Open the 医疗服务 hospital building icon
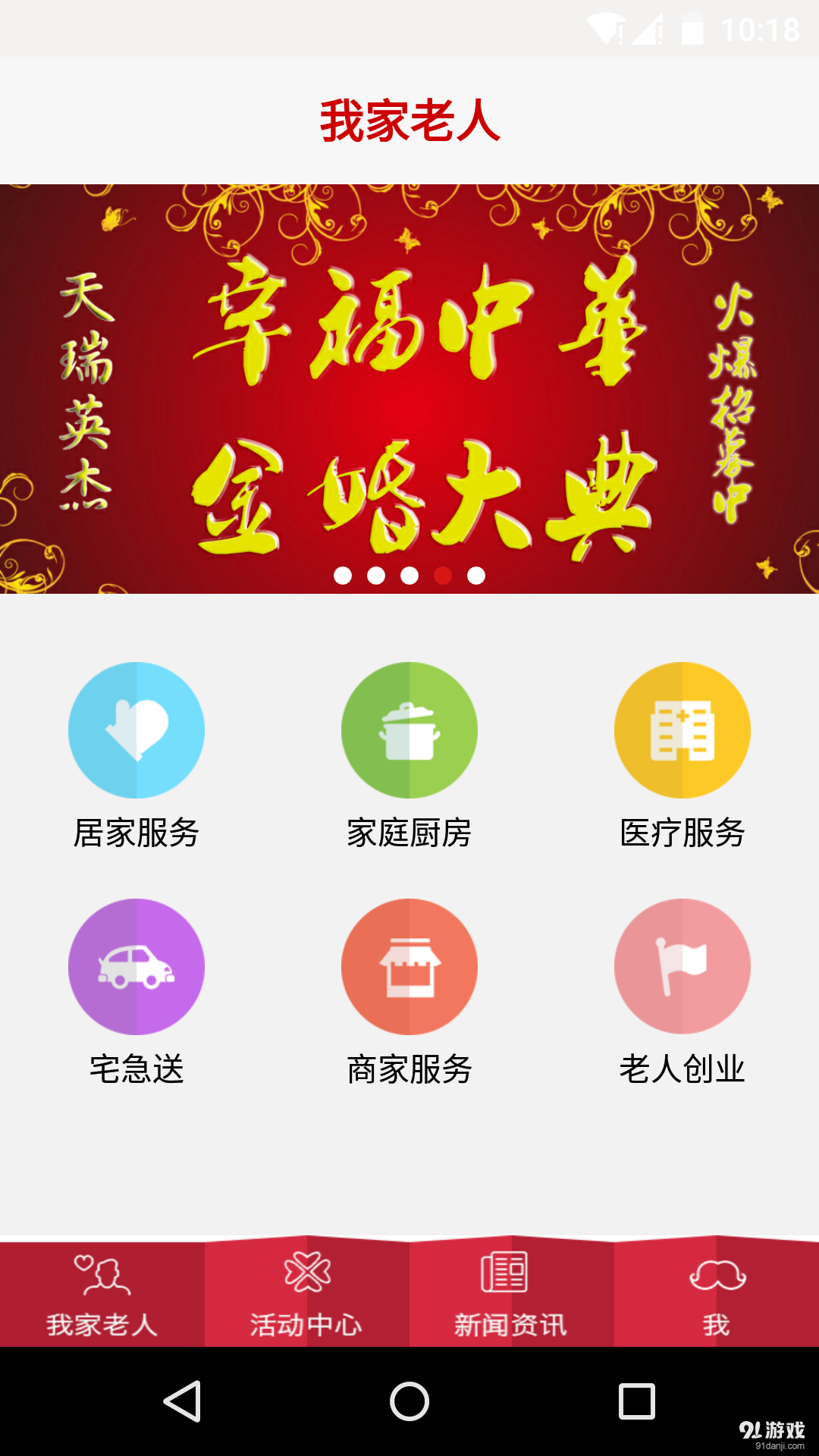The height and width of the screenshot is (1456, 819). tap(682, 730)
